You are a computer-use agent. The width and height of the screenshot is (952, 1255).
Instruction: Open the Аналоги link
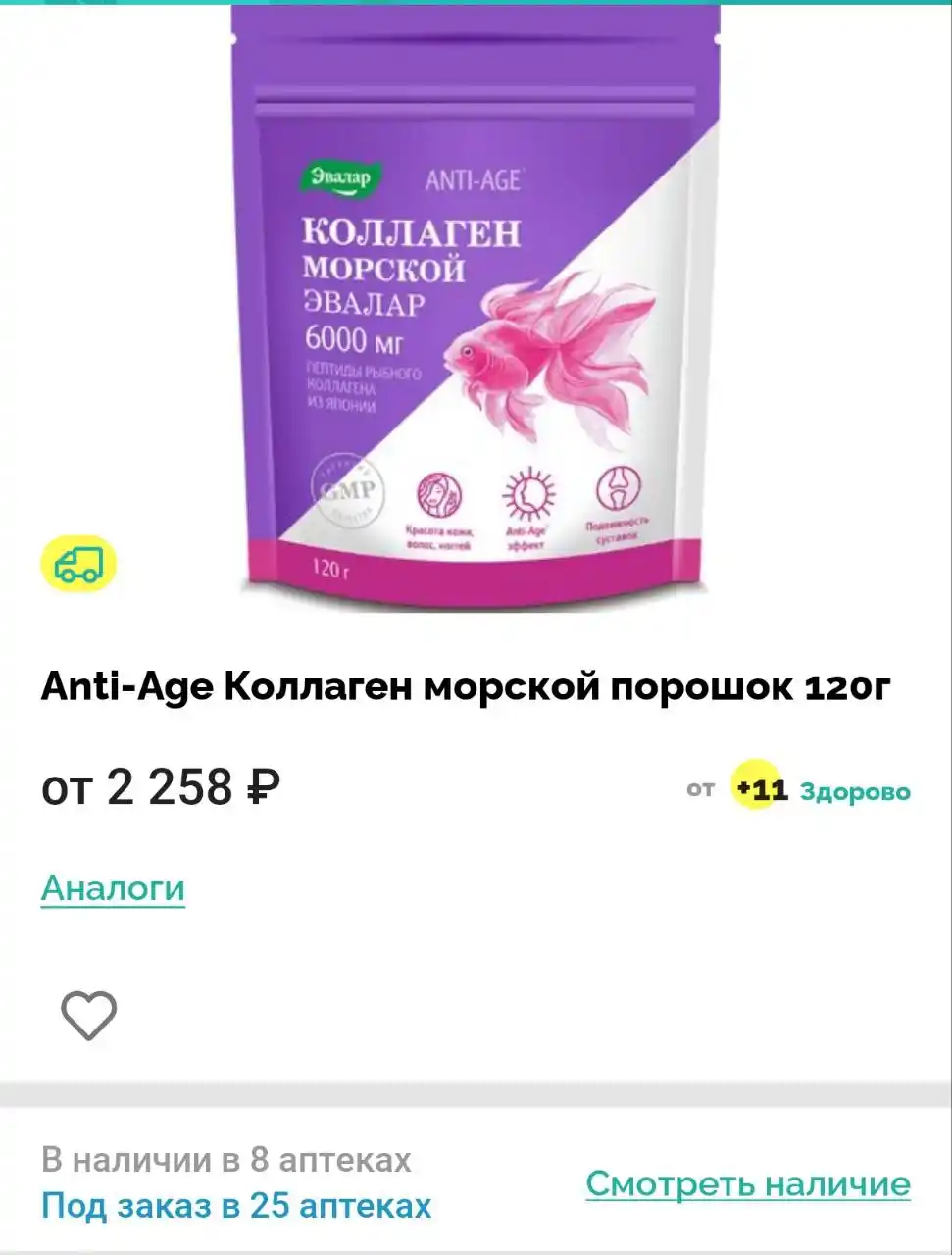coord(113,888)
